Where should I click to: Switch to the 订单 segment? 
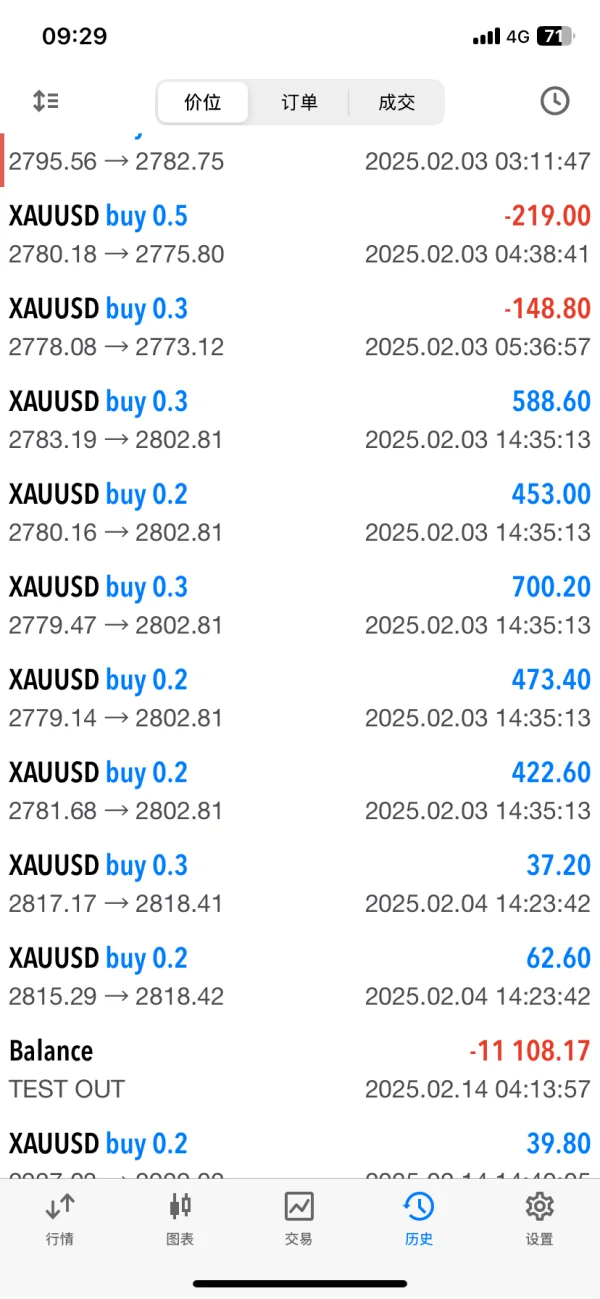299,102
